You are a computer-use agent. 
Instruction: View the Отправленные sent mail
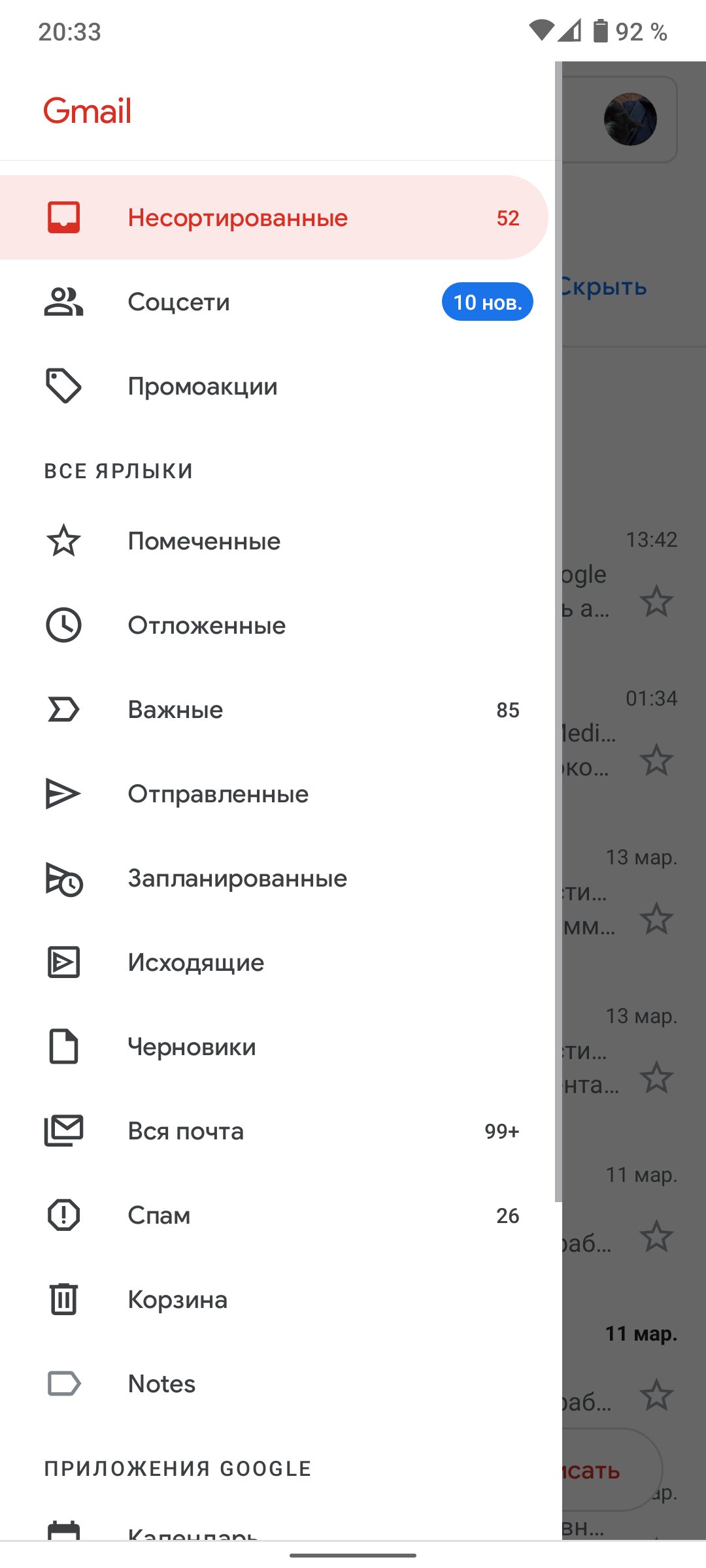point(274,794)
